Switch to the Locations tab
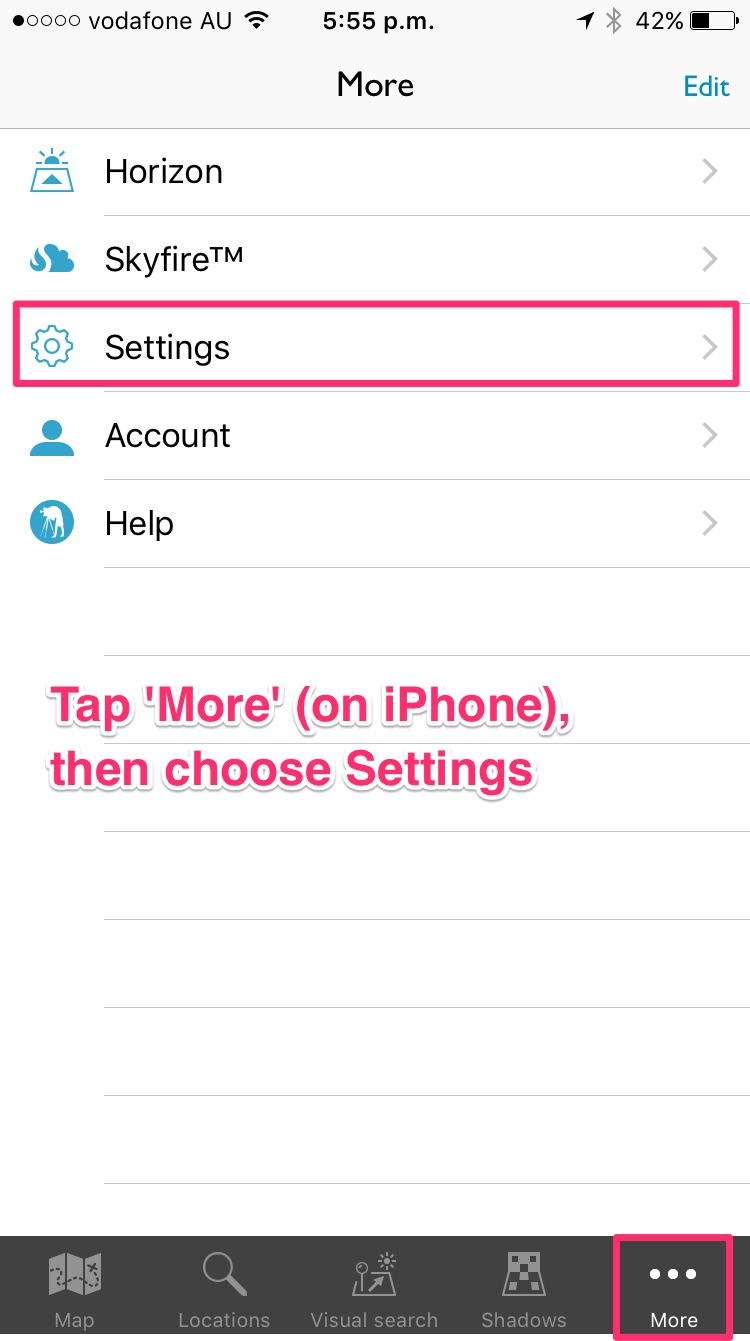 [x=224, y=1290]
